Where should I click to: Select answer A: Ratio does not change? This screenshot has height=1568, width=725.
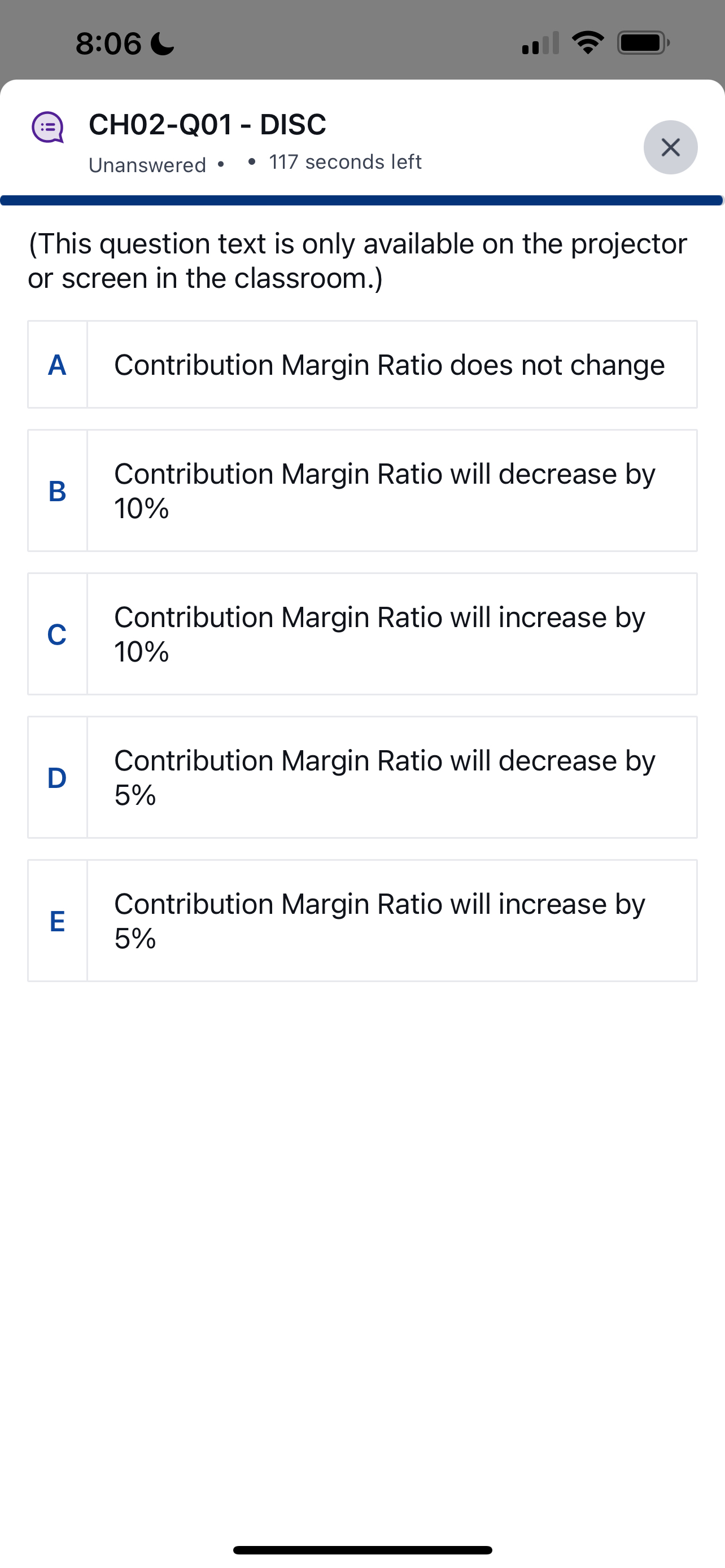362,365
